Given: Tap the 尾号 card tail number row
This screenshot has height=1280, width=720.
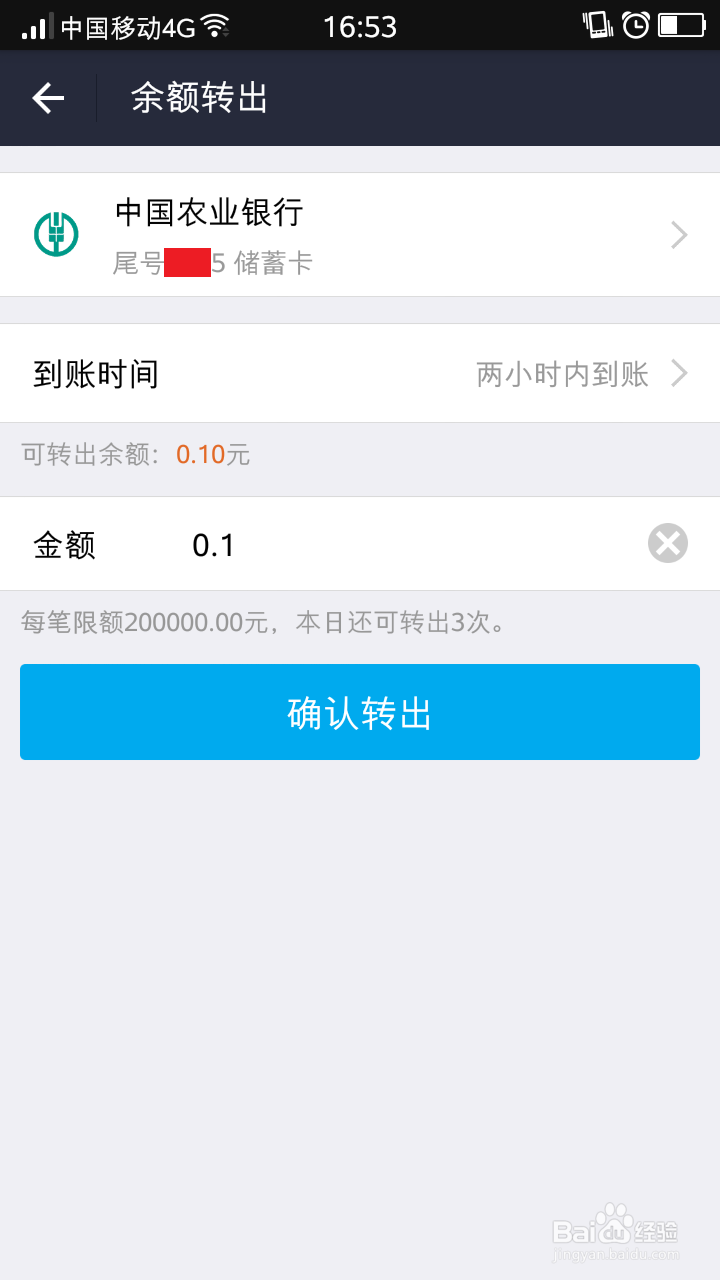Looking at the screenshot, I should pyautogui.click(x=213, y=262).
